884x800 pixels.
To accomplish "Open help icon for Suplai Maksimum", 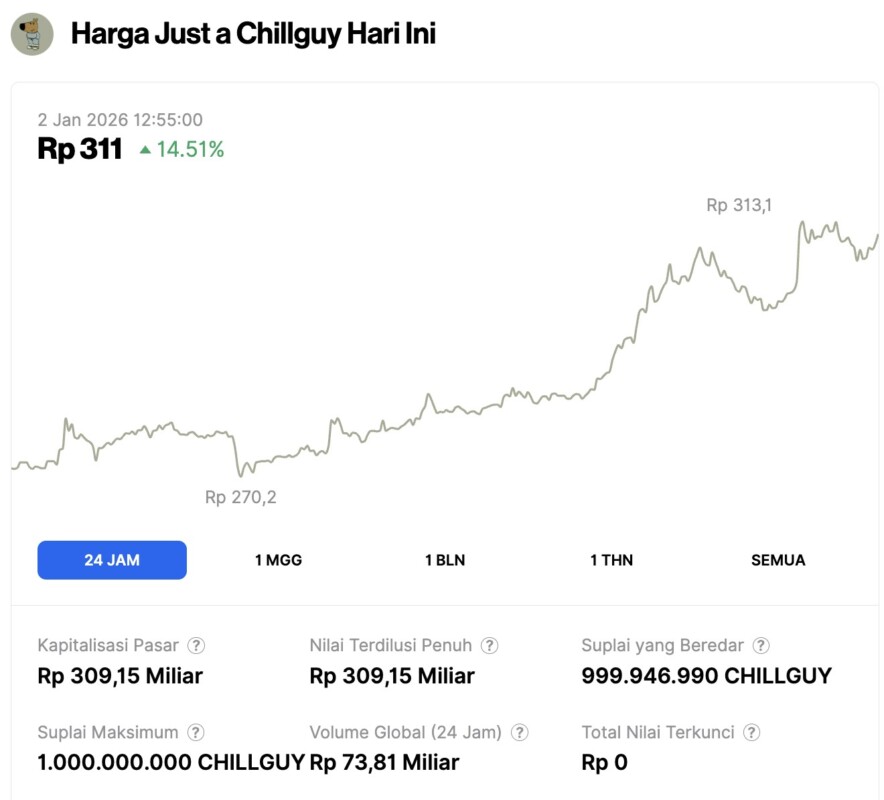I will click(x=197, y=733).
